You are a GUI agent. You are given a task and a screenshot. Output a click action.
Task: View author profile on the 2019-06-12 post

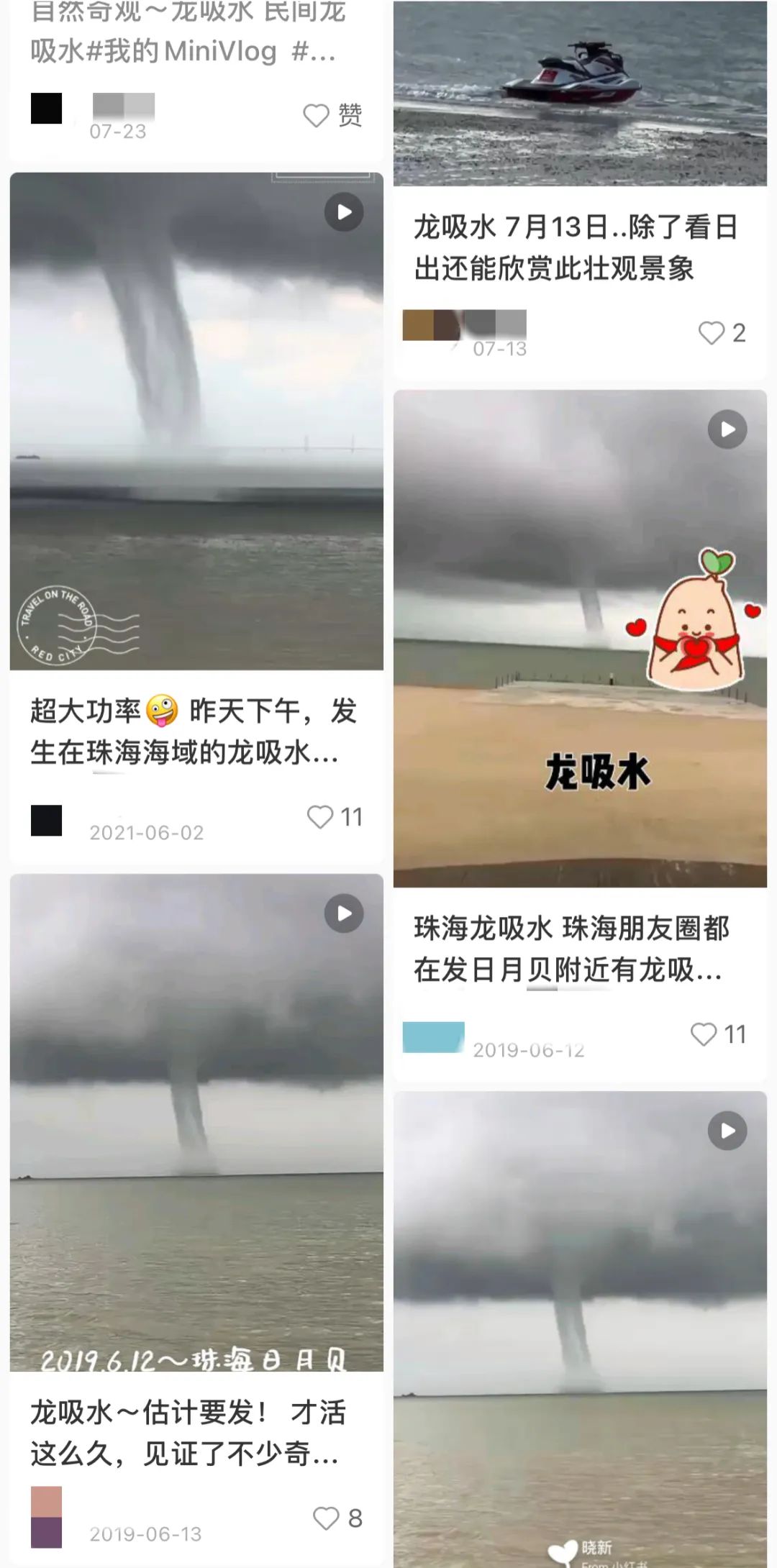coord(433,1037)
